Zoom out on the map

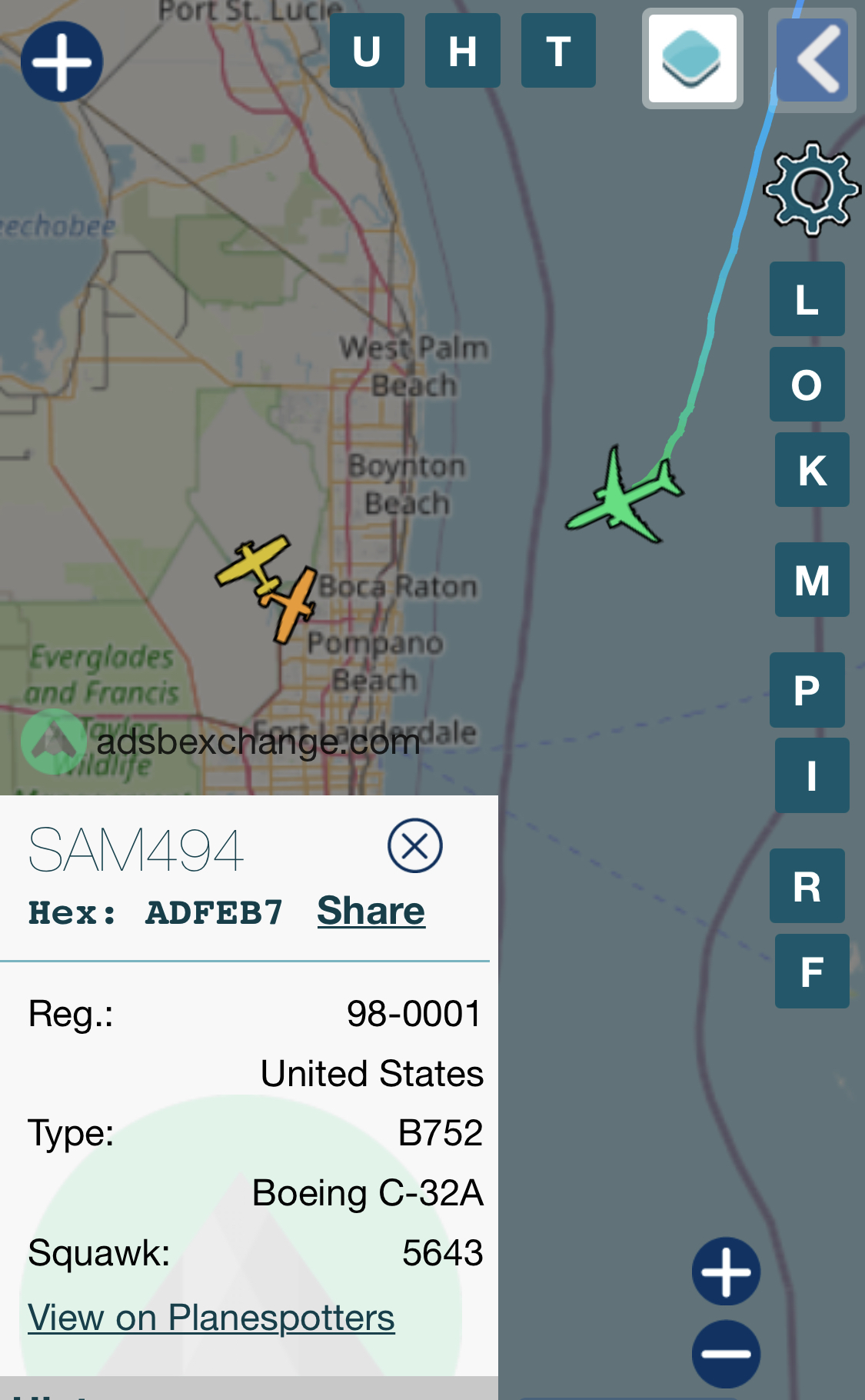(726, 1354)
